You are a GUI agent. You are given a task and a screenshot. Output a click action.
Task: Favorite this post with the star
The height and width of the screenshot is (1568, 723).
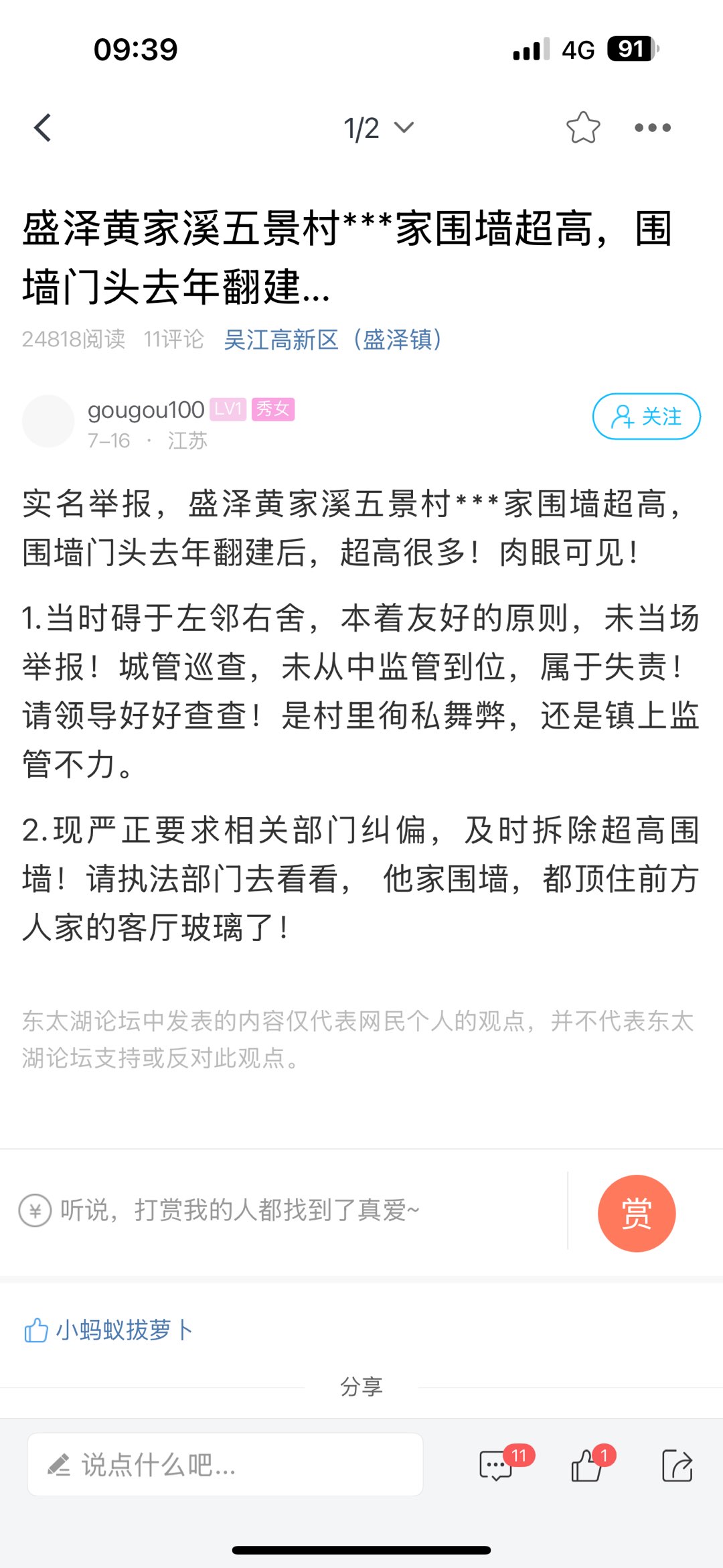582,128
